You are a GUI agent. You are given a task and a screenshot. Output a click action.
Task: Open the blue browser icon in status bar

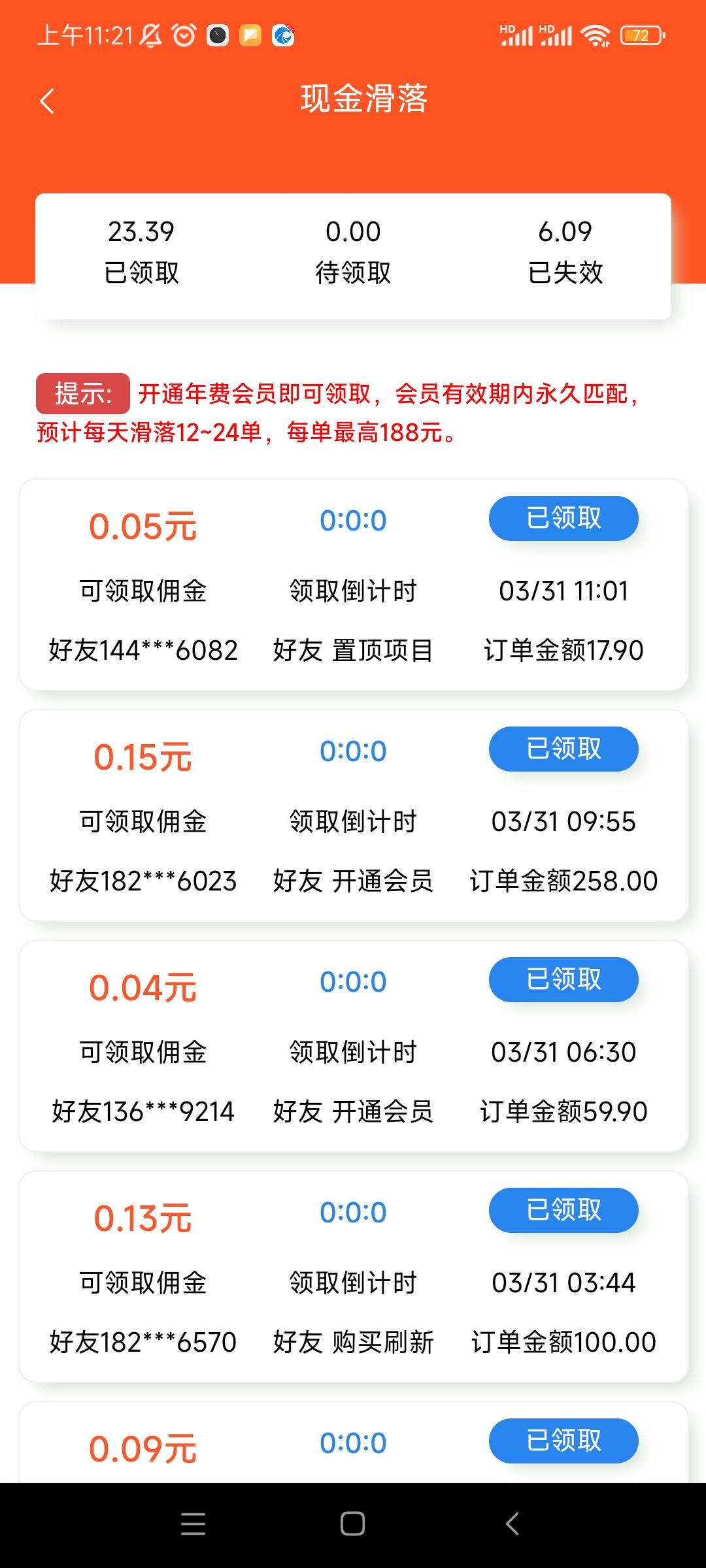pos(284,36)
